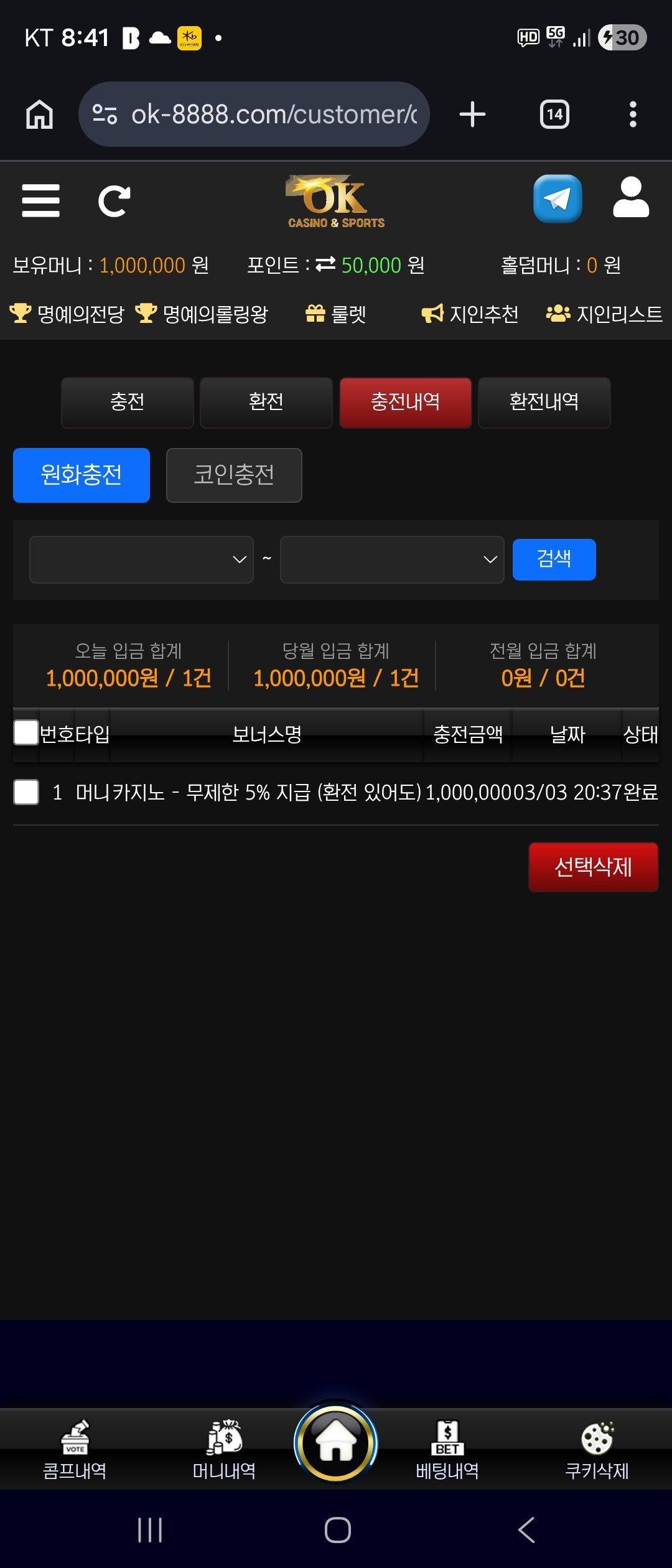Image resolution: width=672 pixels, height=1568 pixels.
Task: Open 명예의전당 link
Action: pos(67,314)
